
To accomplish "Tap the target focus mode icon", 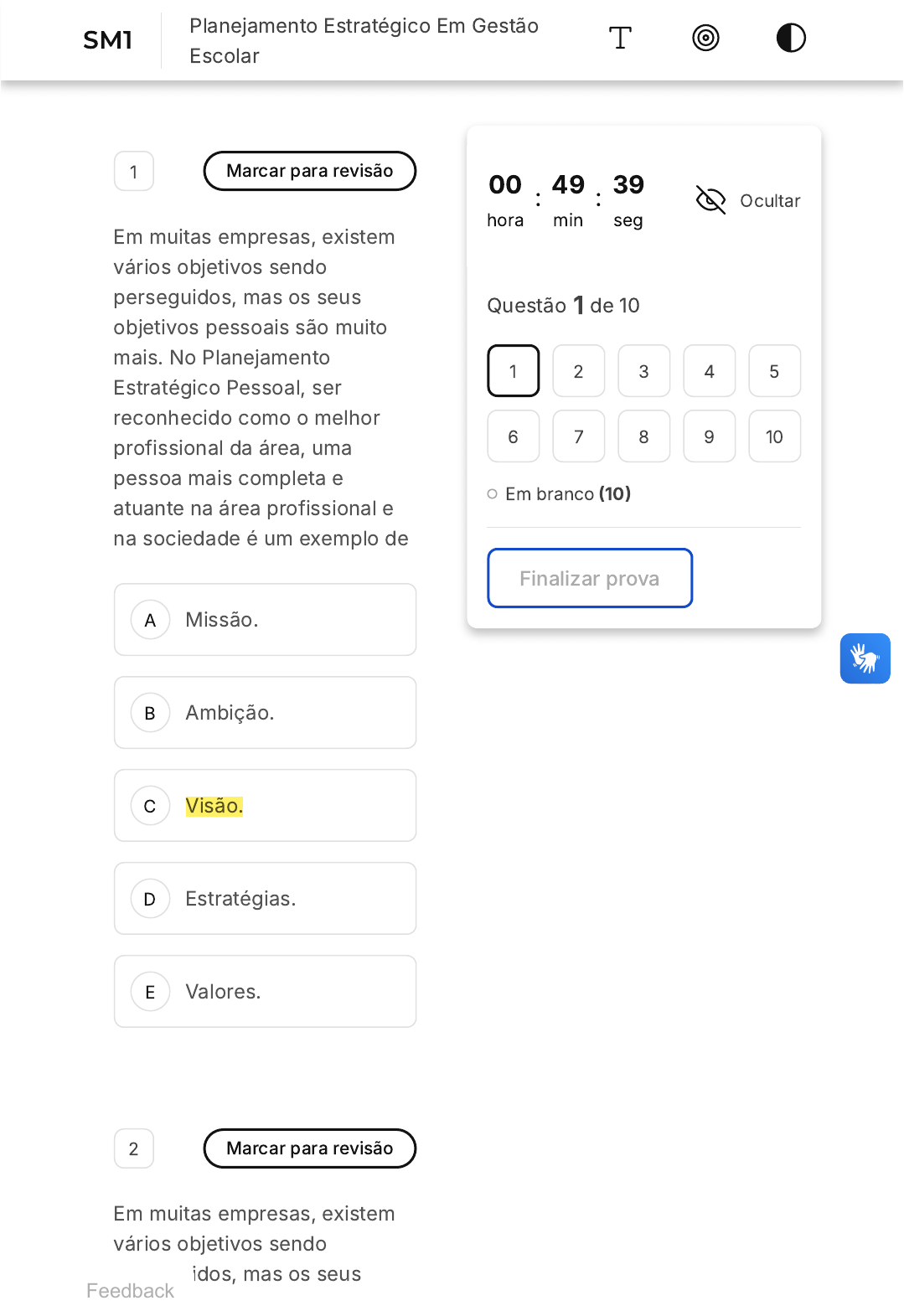I will coord(705,39).
